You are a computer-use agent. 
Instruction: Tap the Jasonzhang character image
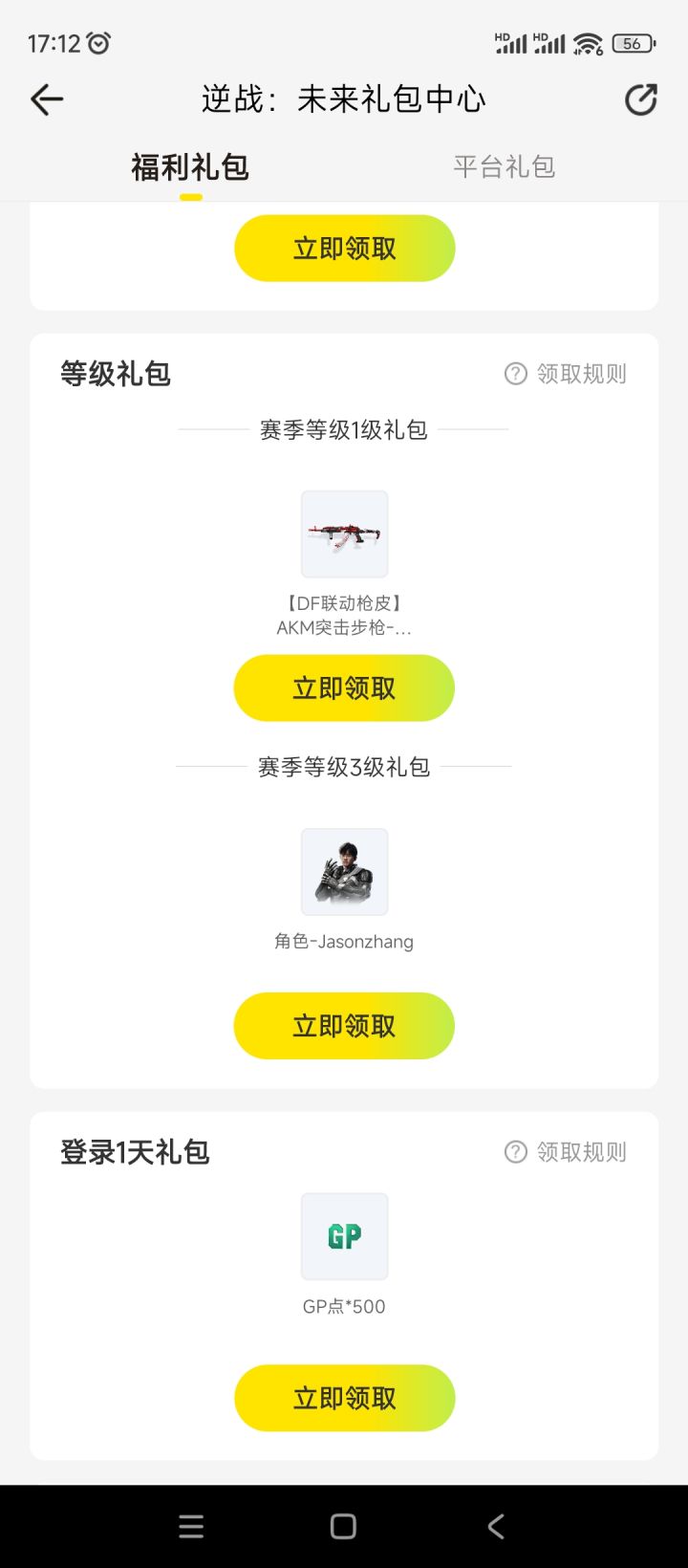344,871
